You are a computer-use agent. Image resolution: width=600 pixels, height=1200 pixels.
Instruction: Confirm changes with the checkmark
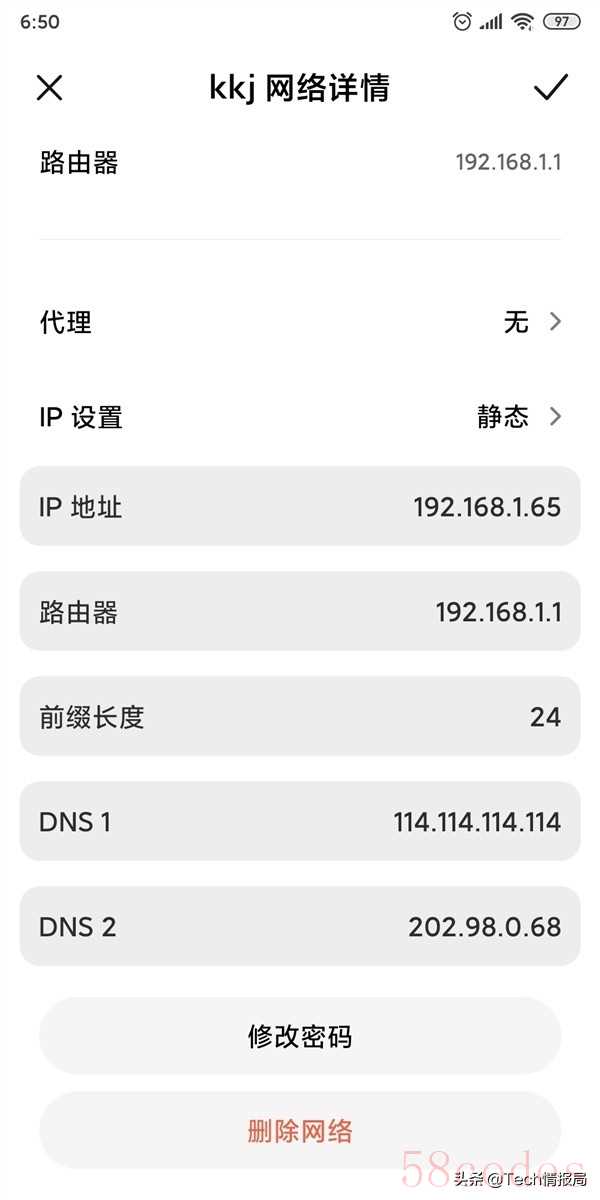(x=551, y=88)
